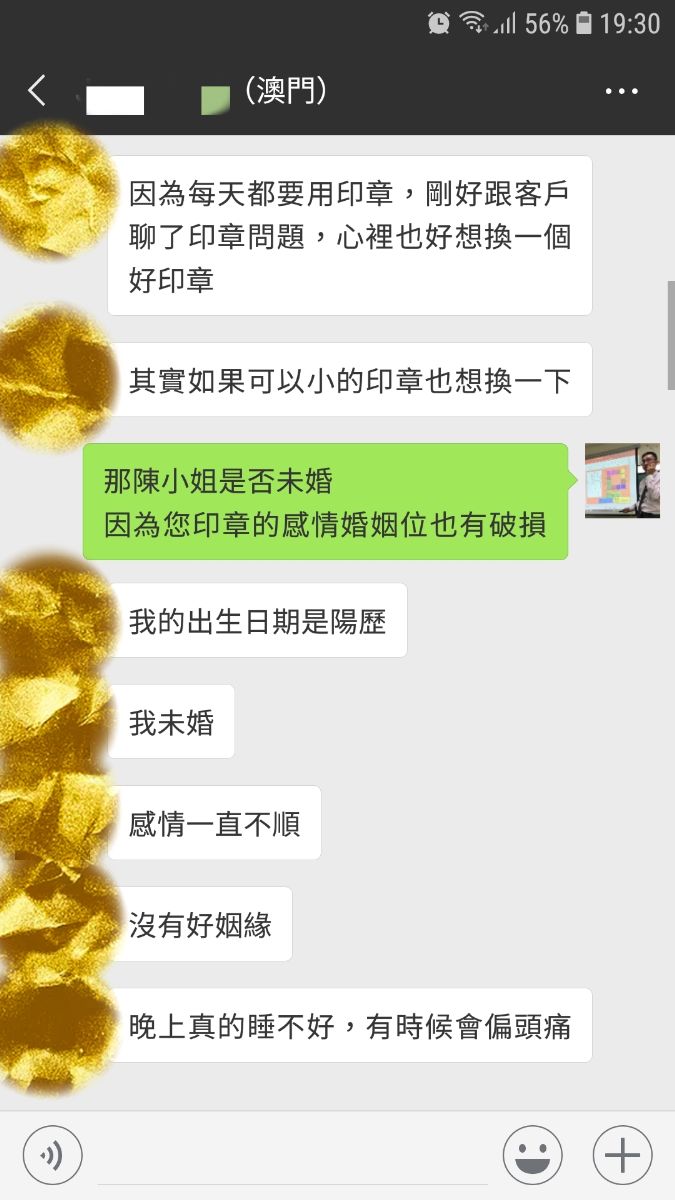Switch to voice message input
Screen dimensions: 675x1200
coord(51,1156)
